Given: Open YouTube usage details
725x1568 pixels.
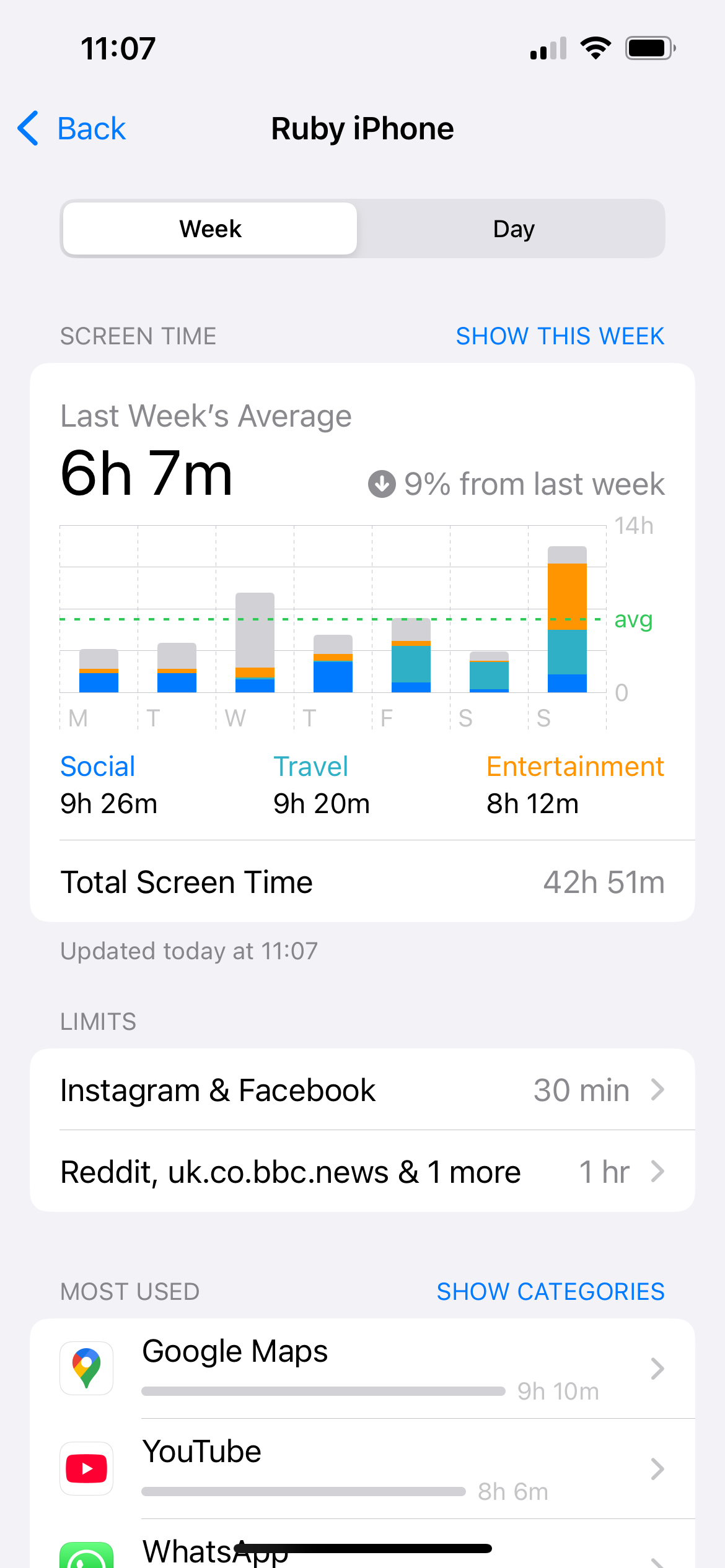Looking at the screenshot, I should pyautogui.click(x=362, y=1469).
